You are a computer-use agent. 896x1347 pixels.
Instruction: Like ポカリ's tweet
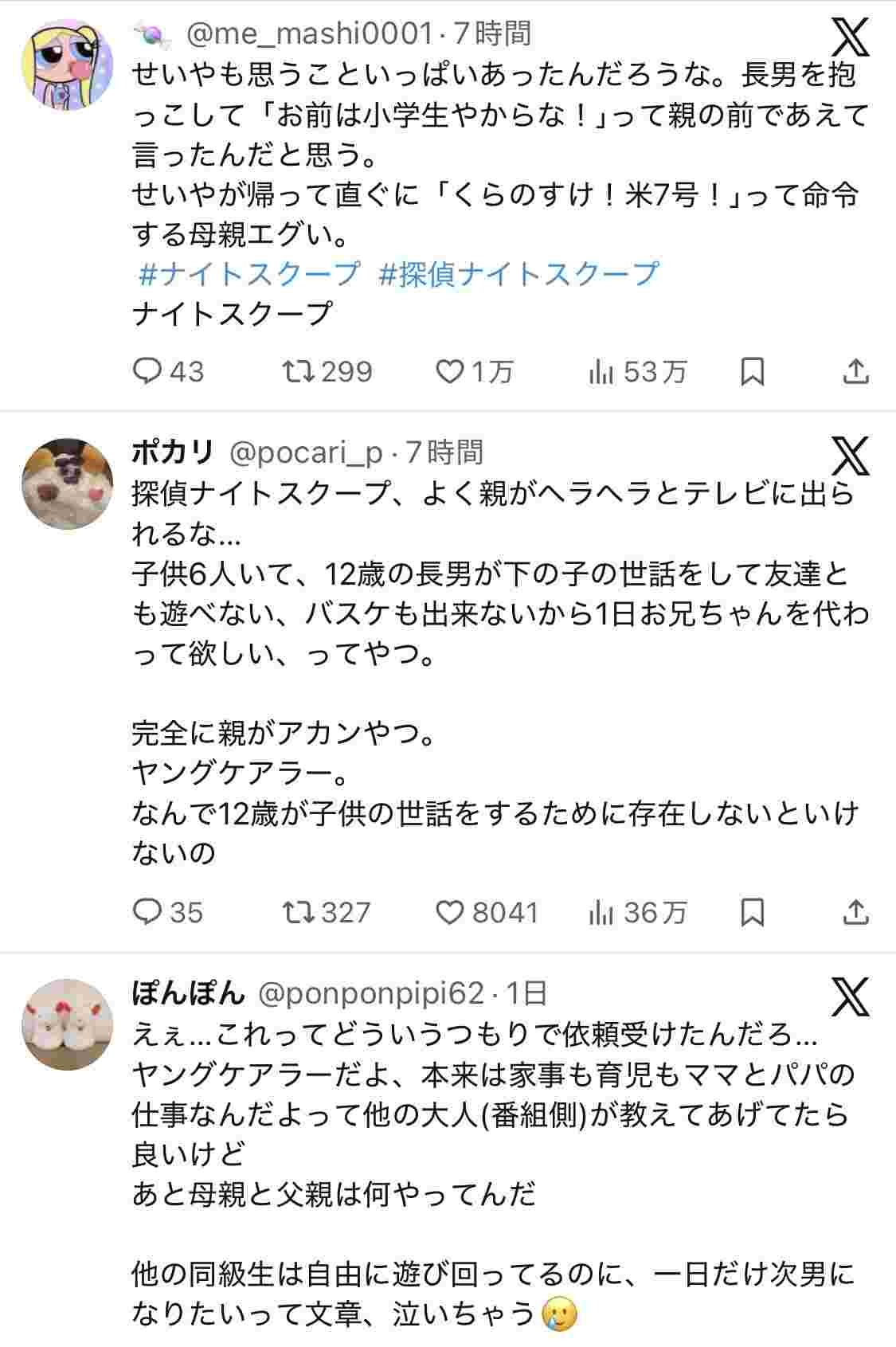click(451, 912)
